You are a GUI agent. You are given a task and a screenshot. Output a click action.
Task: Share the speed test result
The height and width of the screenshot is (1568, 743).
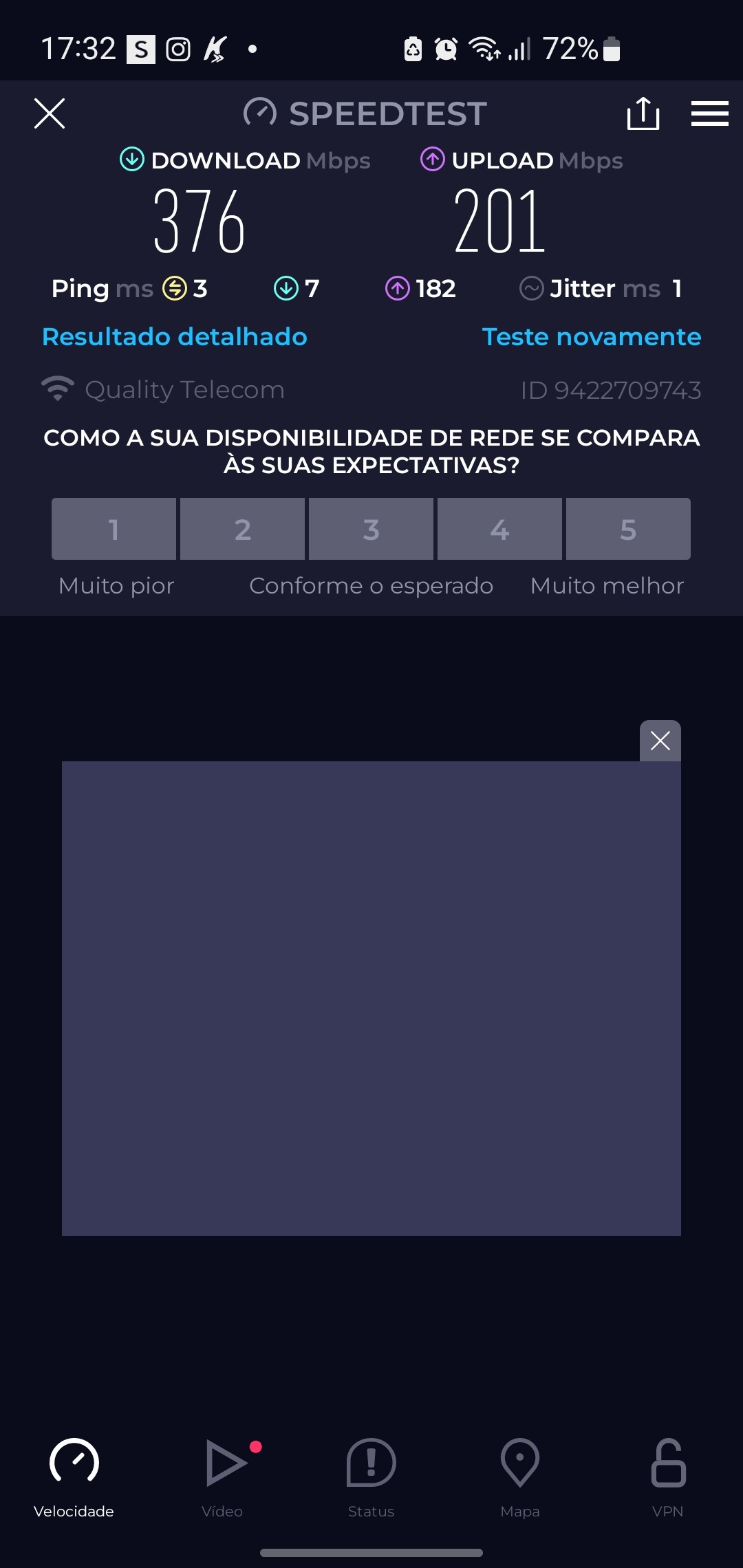coord(643,113)
